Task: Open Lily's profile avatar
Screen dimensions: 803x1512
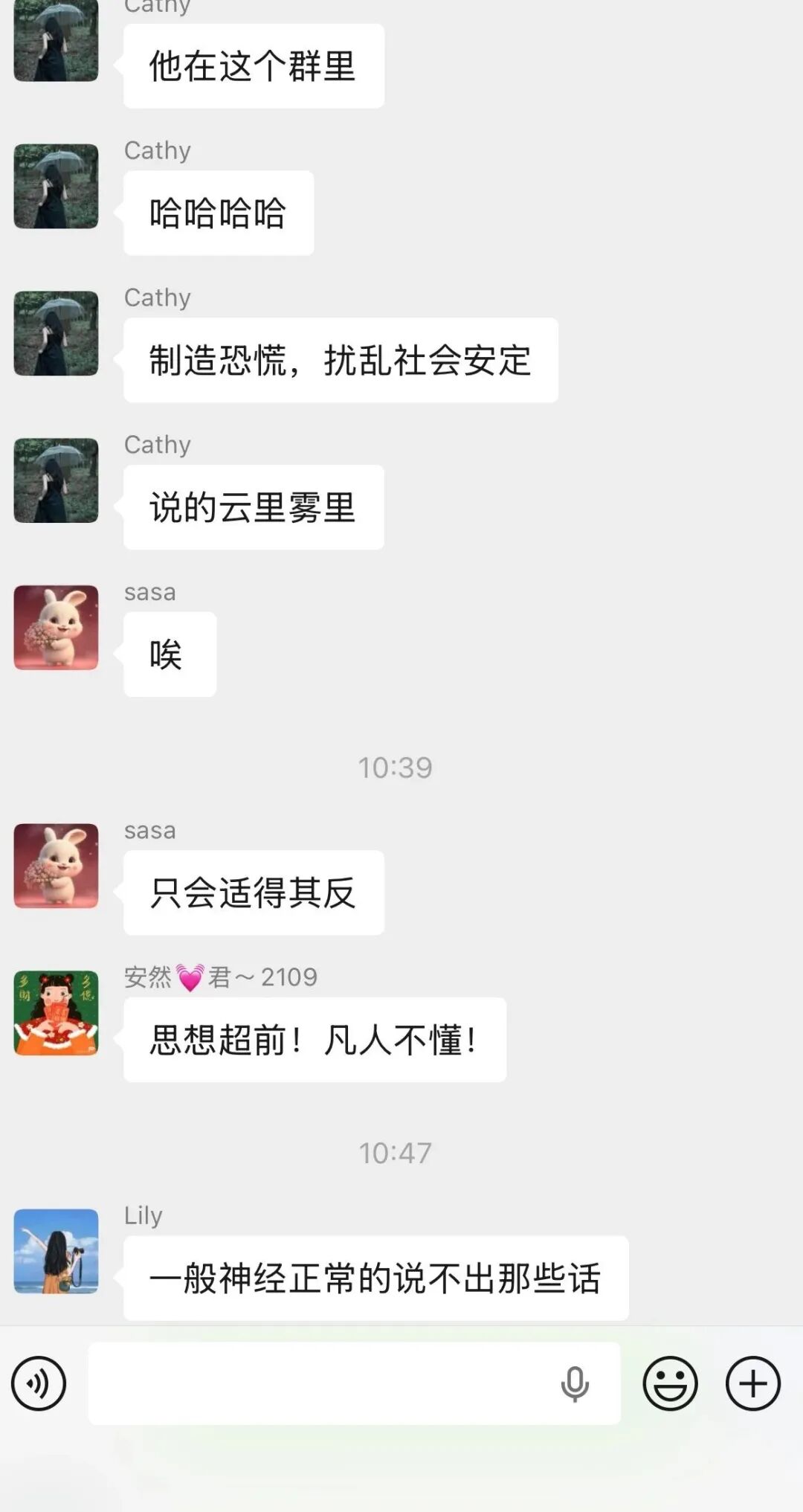Action: (x=57, y=1251)
